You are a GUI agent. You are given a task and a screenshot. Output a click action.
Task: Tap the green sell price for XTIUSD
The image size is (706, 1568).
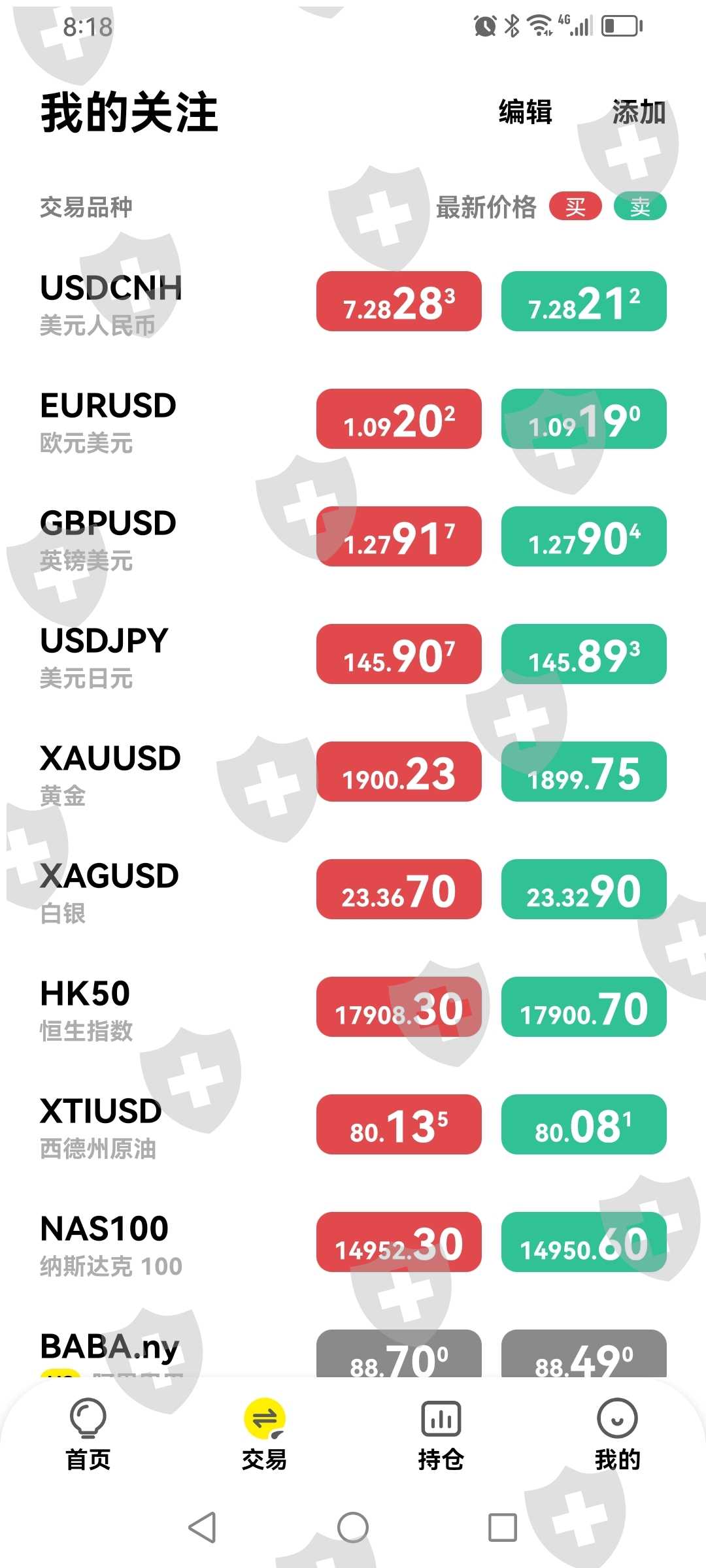583,1125
